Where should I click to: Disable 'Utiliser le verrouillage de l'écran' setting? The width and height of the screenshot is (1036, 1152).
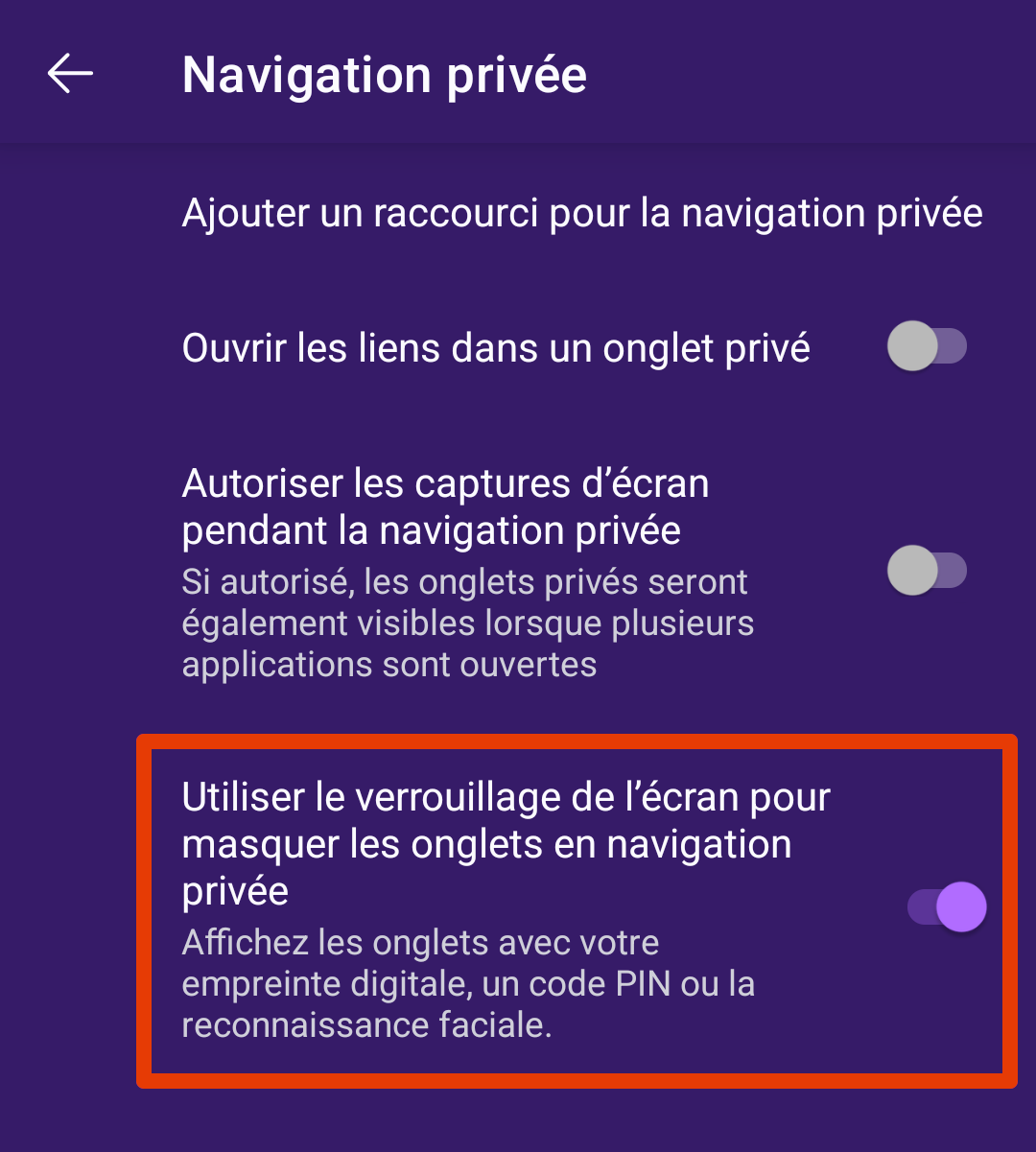tap(946, 906)
